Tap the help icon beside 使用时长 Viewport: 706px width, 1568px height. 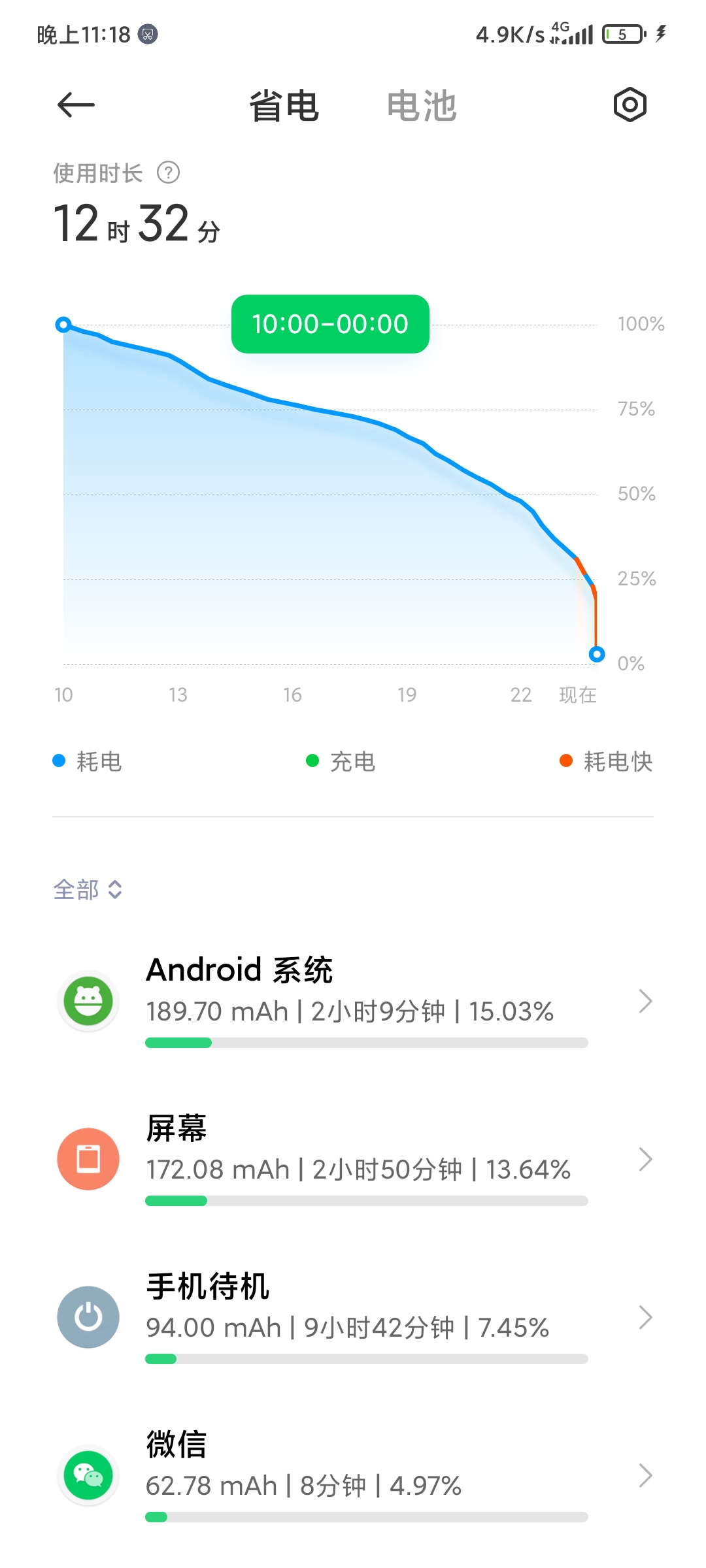[169, 173]
